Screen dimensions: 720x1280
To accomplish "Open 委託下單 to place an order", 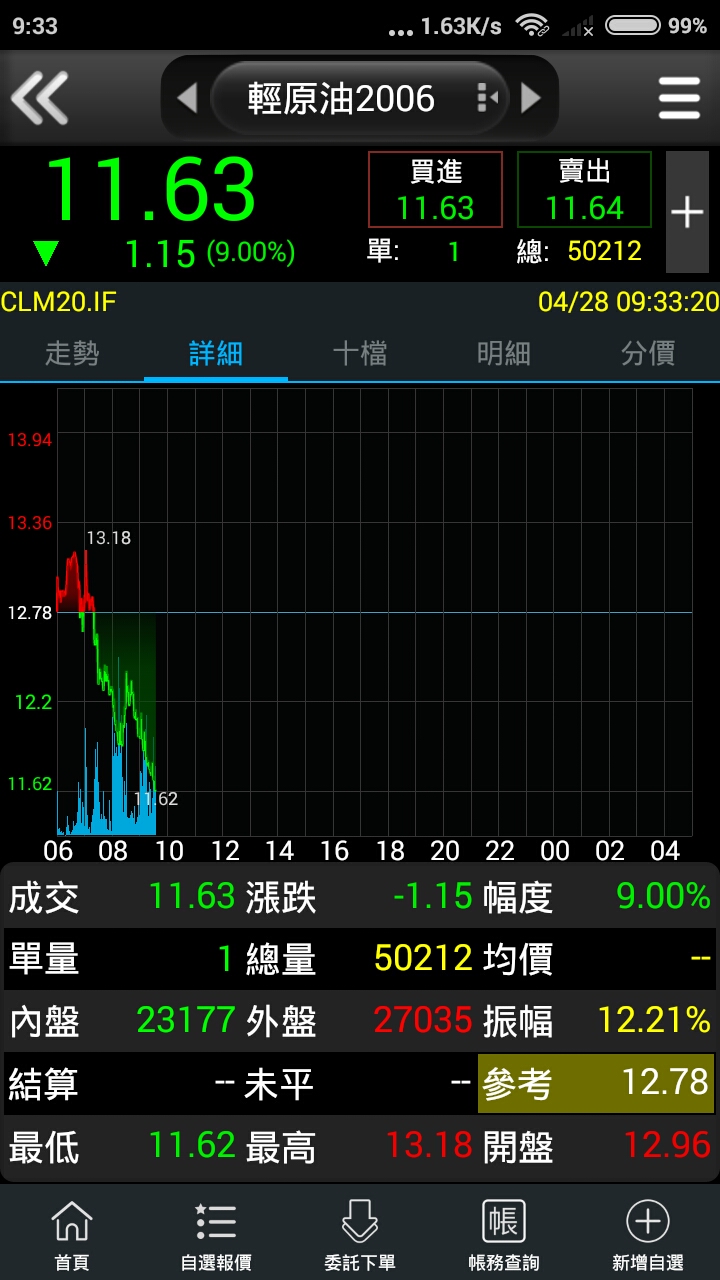I will [x=360, y=1234].
